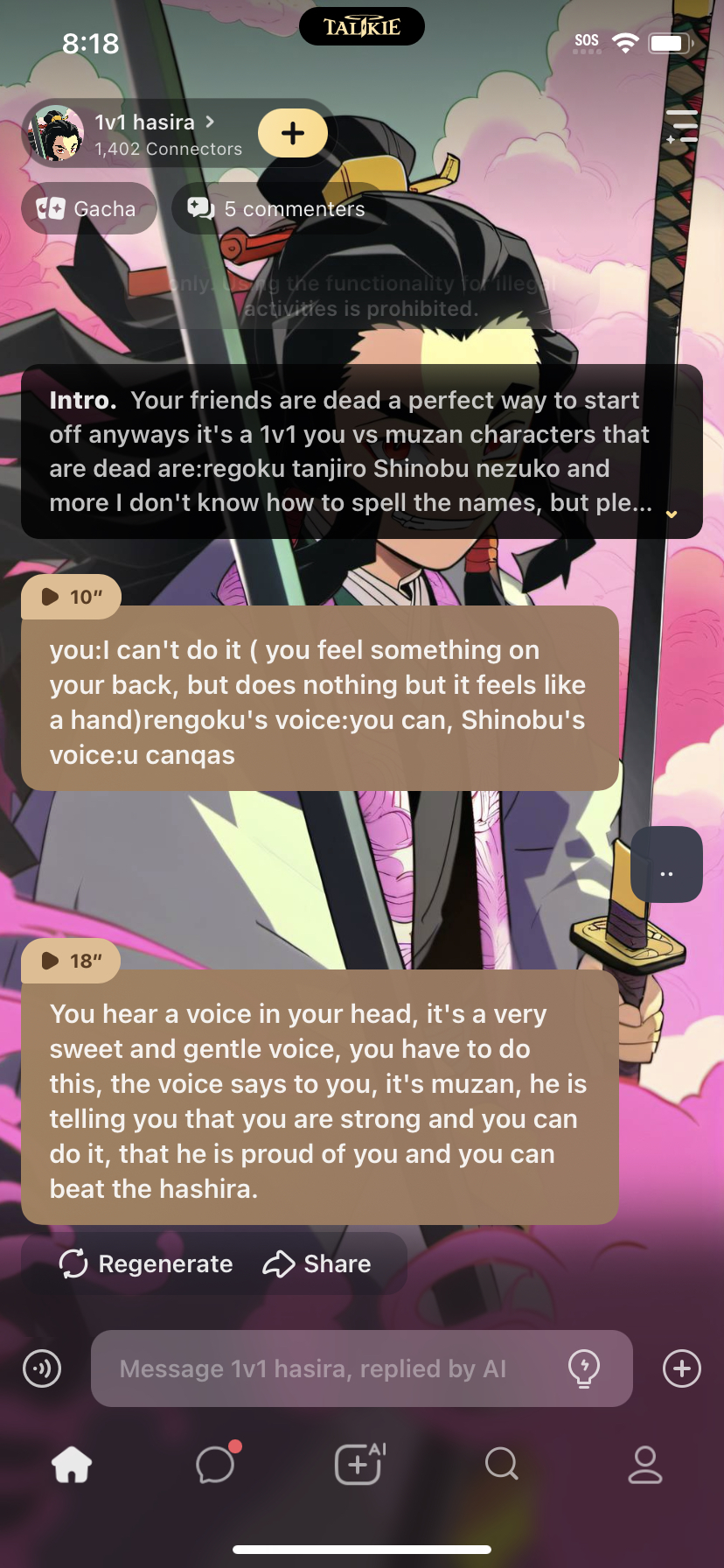Switch to the Search tab
This screenshot has width=724, height=1568.
502,1464
